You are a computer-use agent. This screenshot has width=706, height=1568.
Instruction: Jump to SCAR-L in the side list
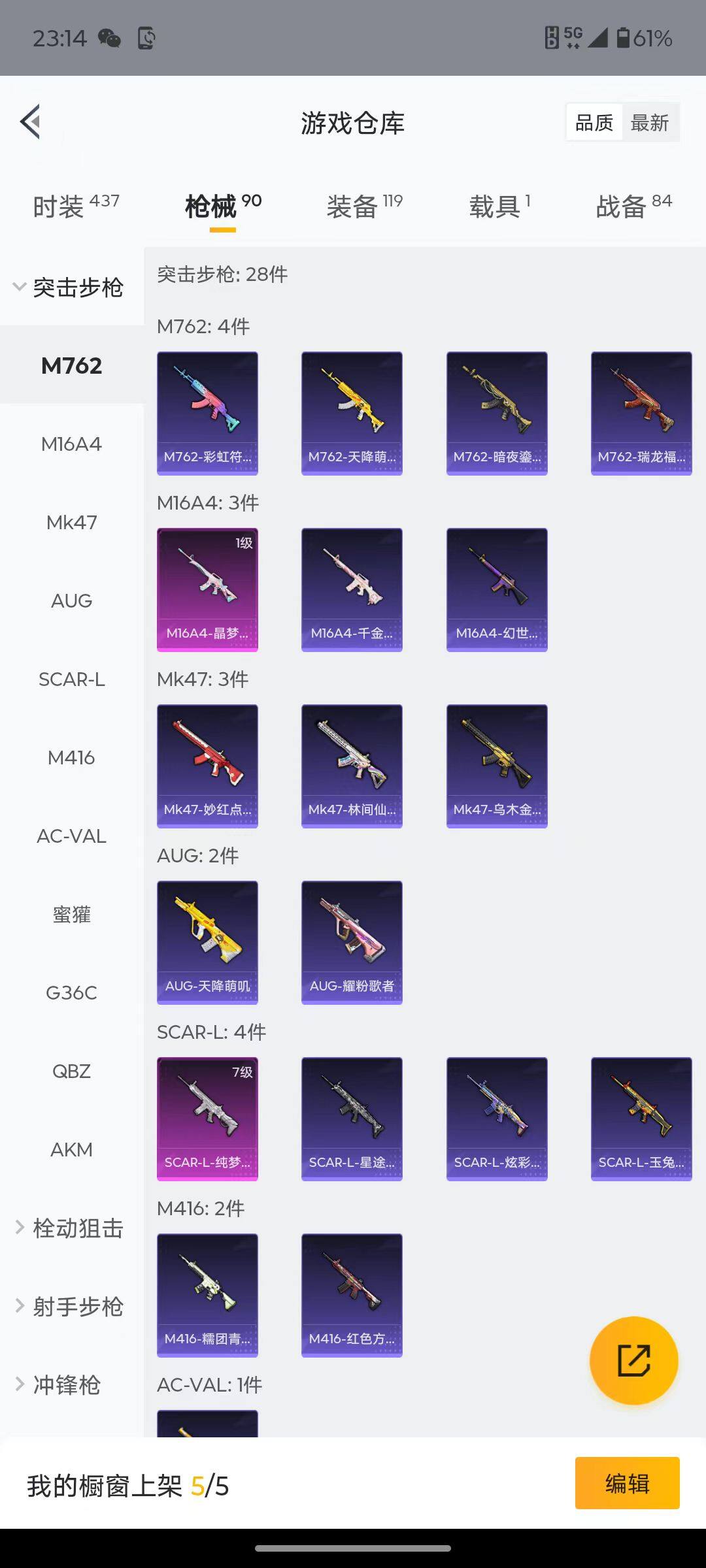point(71,679)
